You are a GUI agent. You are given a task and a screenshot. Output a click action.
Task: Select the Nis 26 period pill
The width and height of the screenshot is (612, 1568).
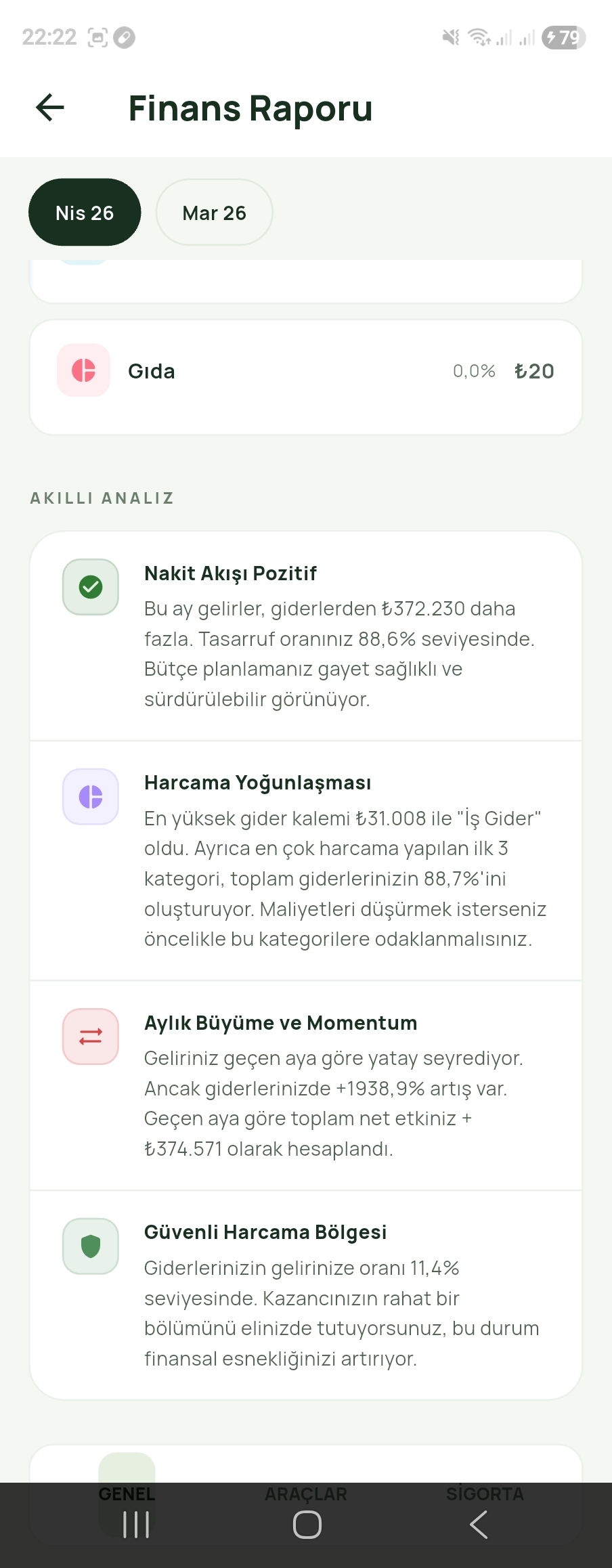84,213
